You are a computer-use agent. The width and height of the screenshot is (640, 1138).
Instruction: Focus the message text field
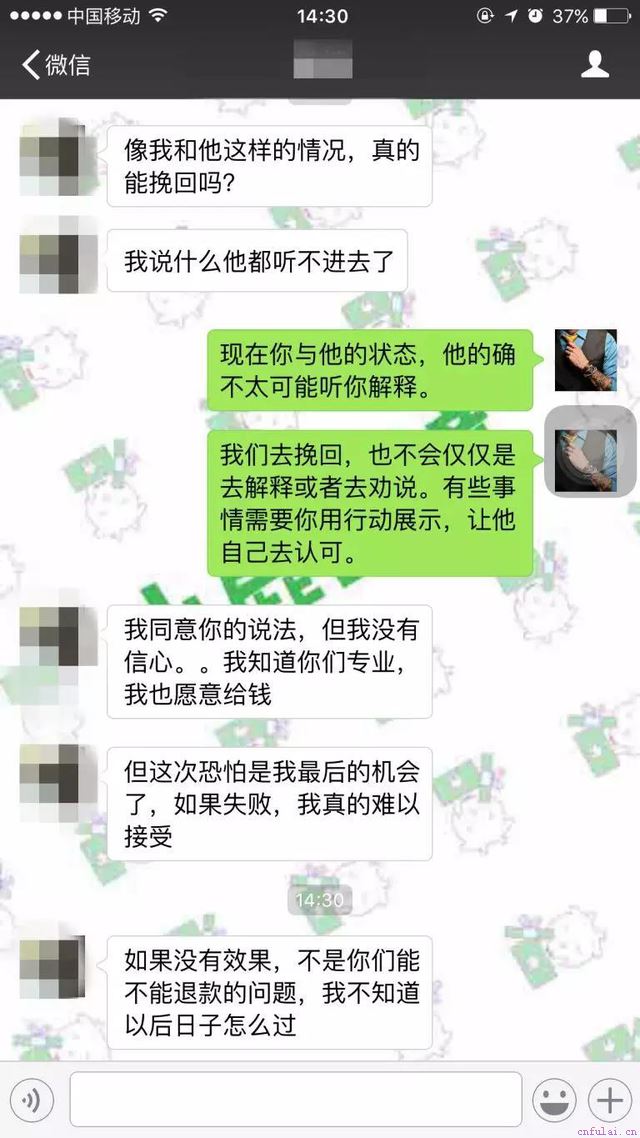pos(295,1100)
